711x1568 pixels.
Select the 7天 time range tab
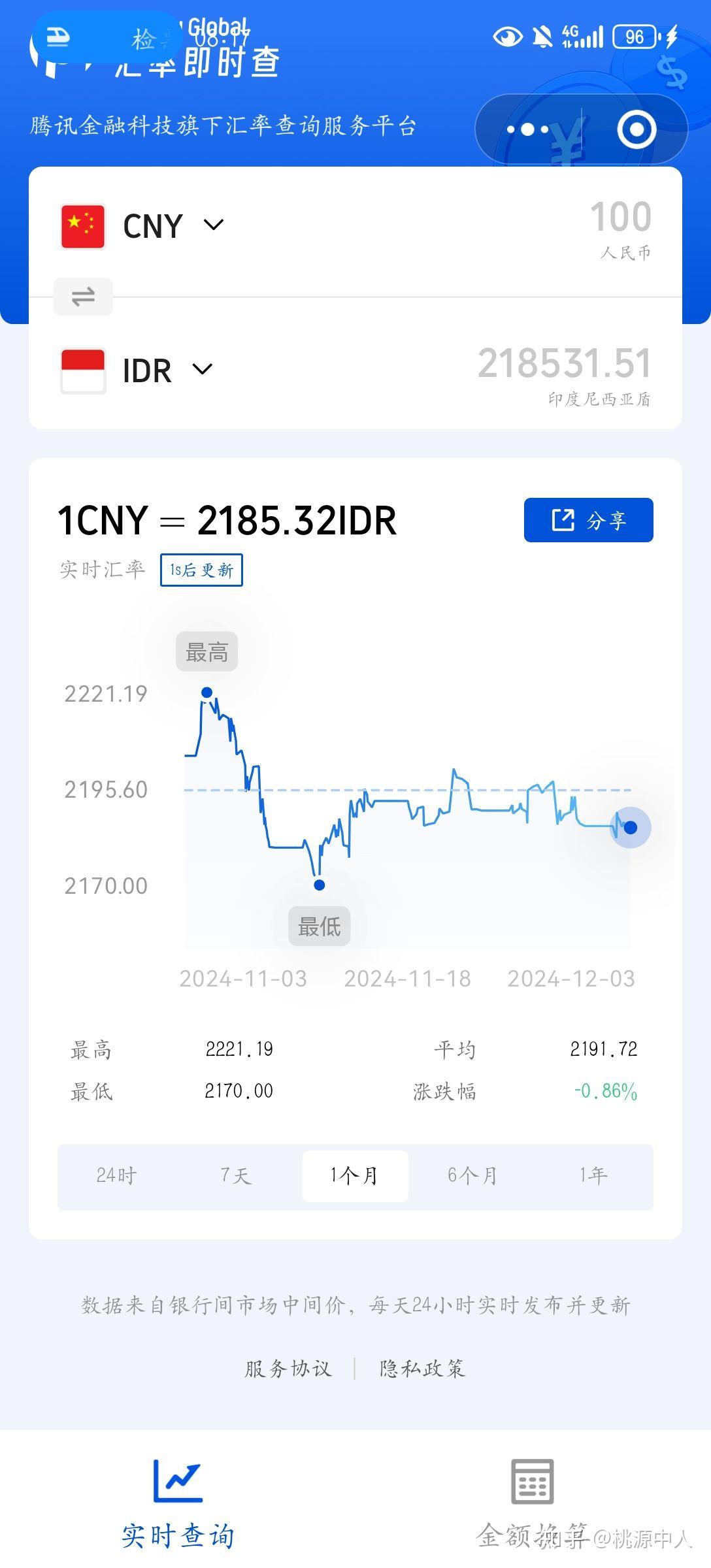pyautogui.click(x=234, y=1175)
